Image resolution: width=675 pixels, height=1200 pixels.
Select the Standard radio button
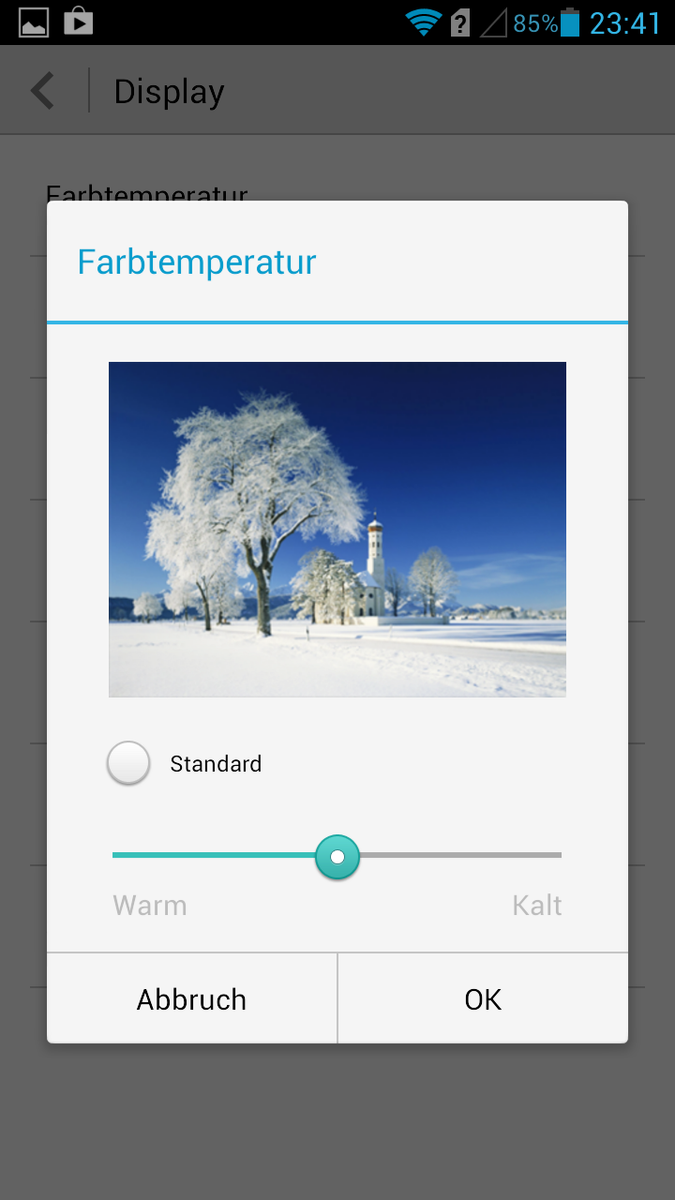point(129,764)
